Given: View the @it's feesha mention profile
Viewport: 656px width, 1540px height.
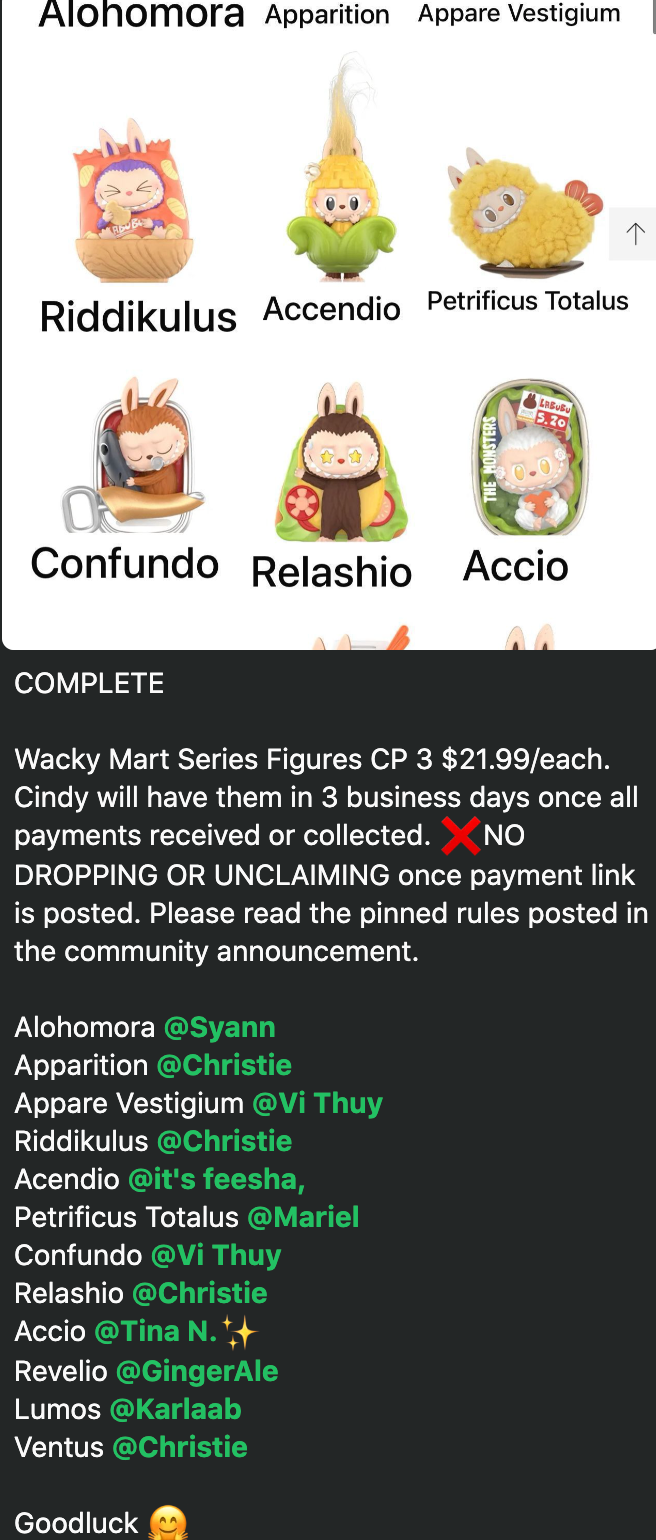Looking at the screenshot, I should [216, 1179].
